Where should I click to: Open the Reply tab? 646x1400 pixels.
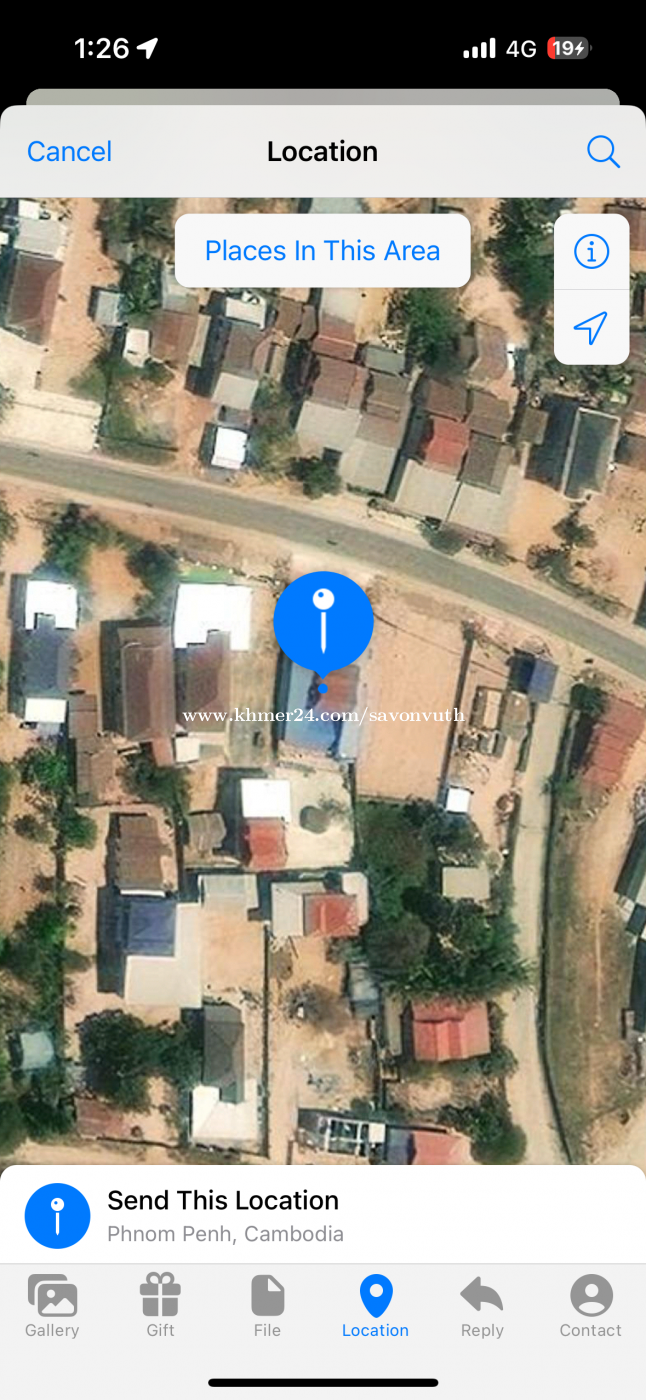(x=482, y=1306)
